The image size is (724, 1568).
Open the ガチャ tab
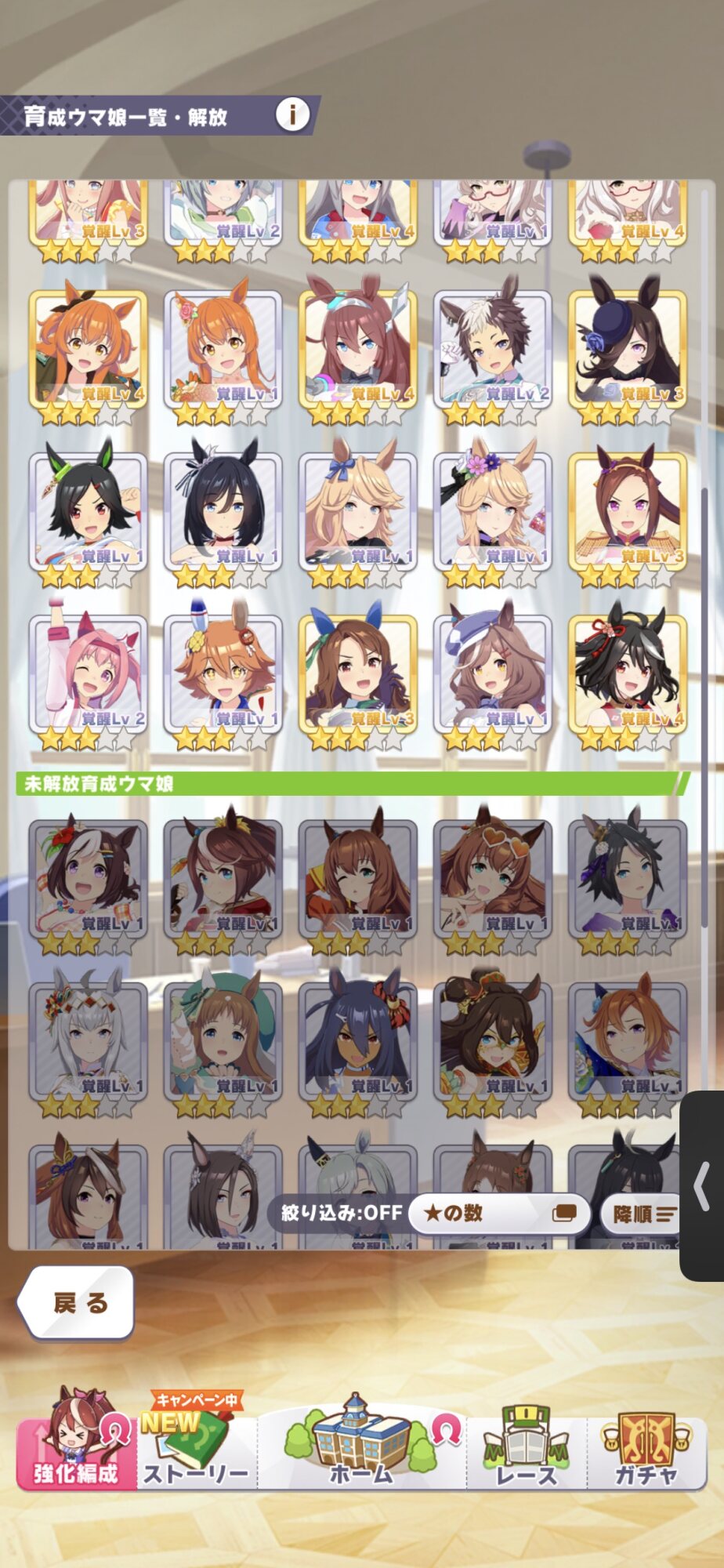click(646, 1452)
